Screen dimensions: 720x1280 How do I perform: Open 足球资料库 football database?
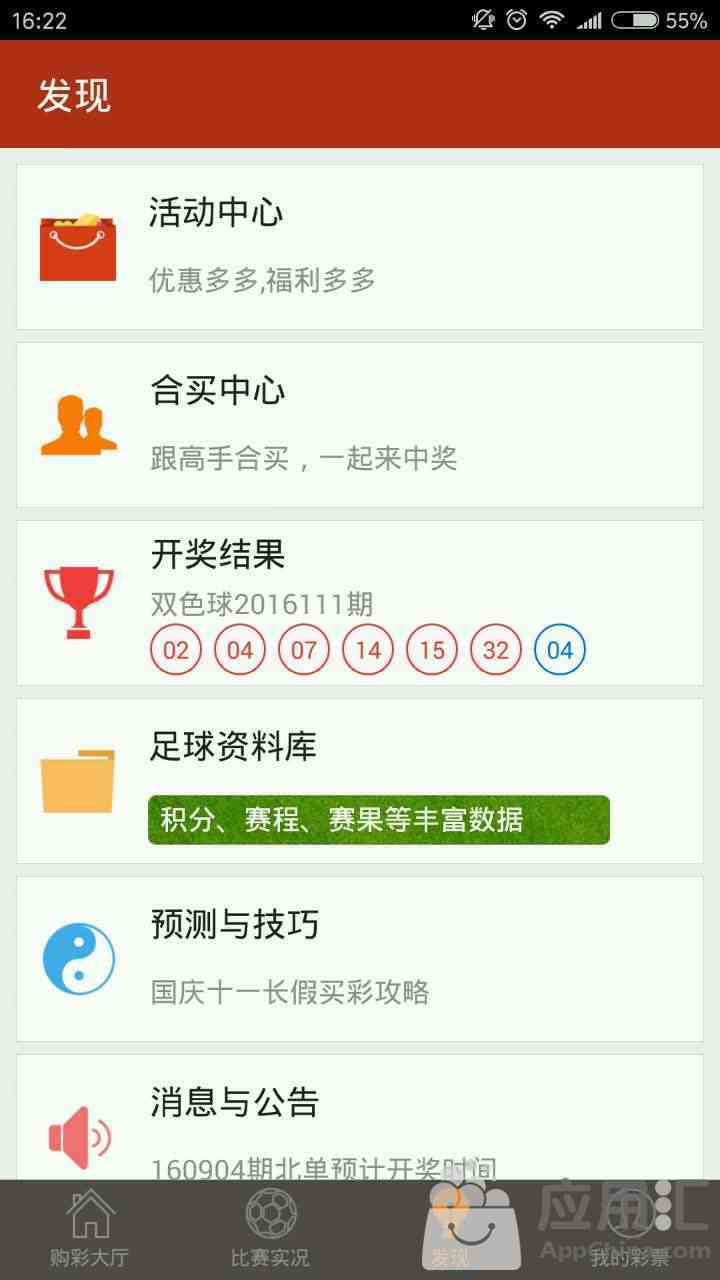pyautogui.click(x=360, y=781)
